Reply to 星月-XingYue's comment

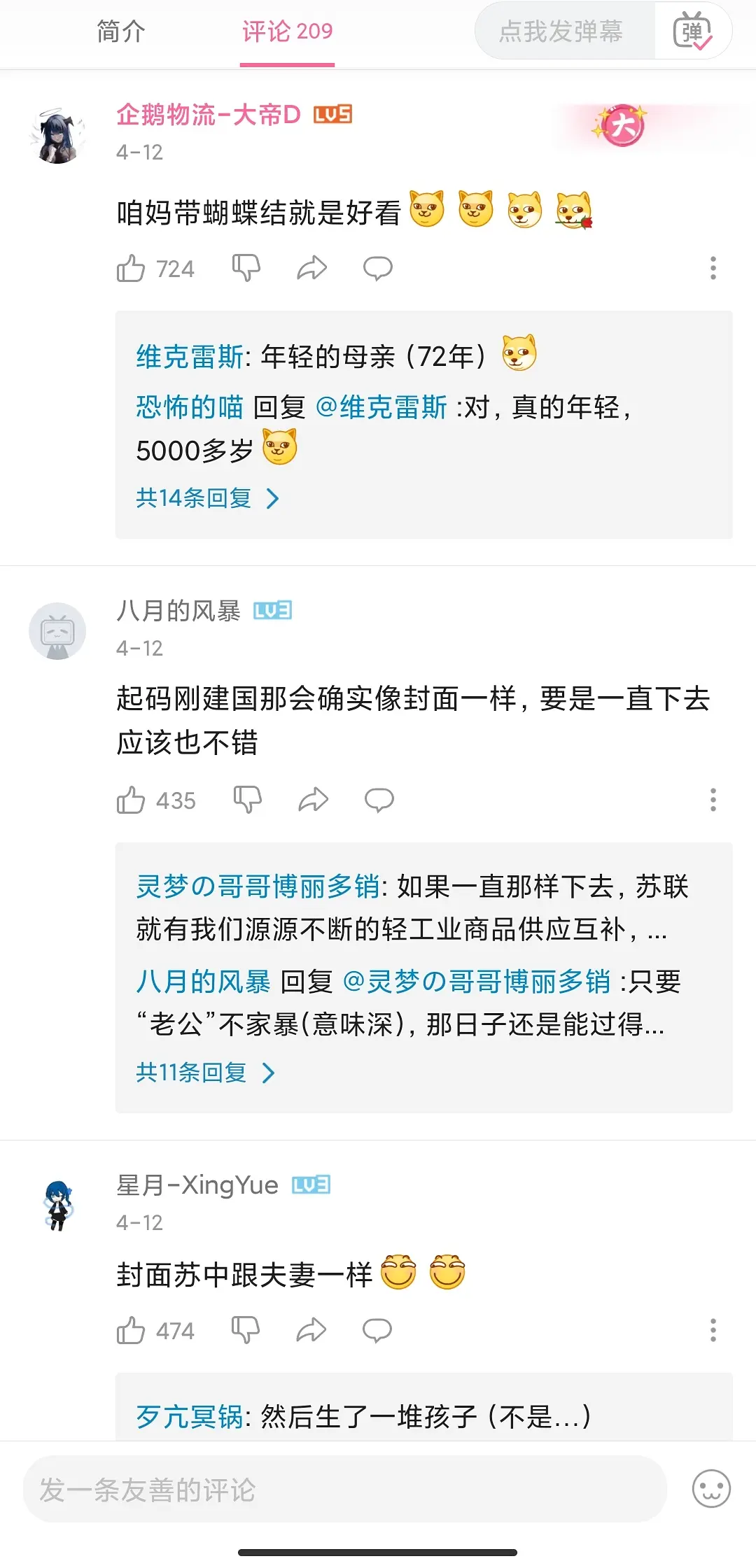click(x=377, y=1330)
